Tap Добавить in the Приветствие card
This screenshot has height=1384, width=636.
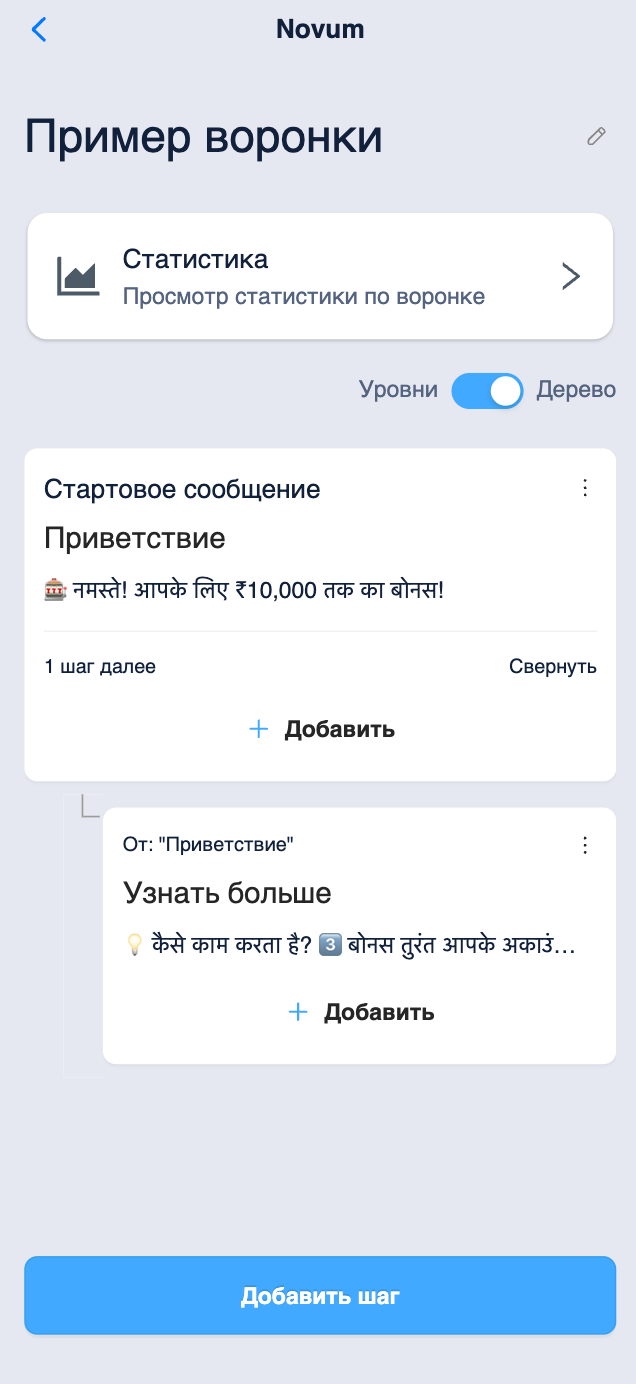click(x=321, y=730)
